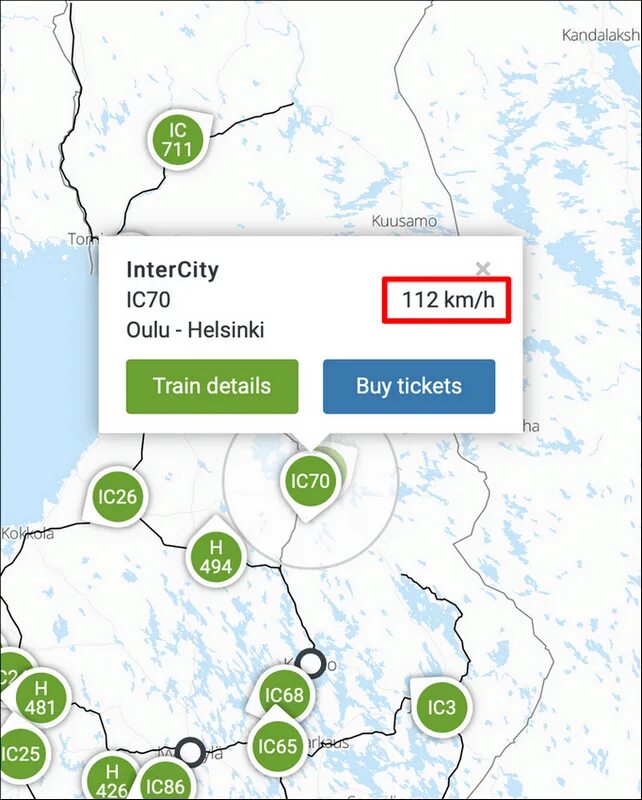Tap the H 426 train marker

point(112,779)
